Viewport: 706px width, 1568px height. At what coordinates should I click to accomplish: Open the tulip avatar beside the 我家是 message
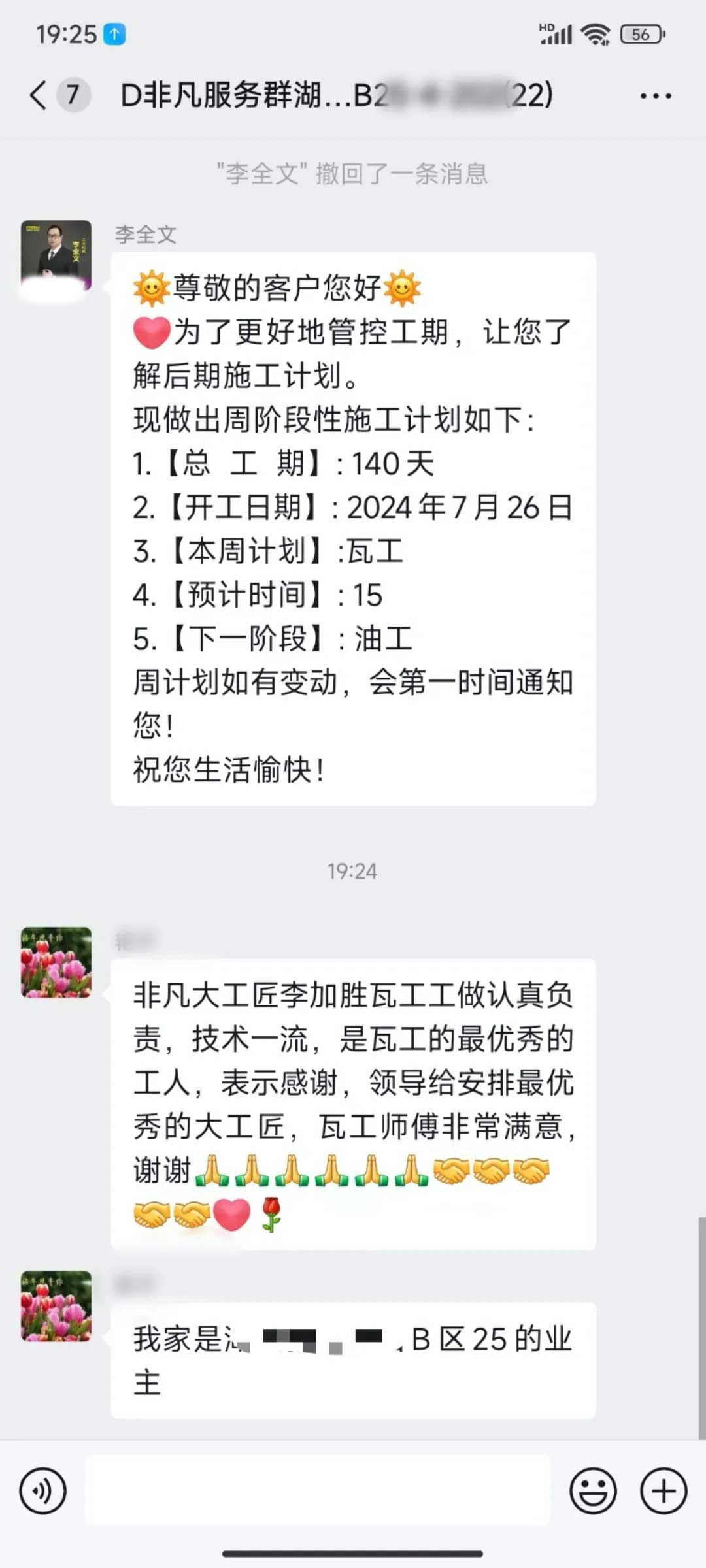point(56,1305)
